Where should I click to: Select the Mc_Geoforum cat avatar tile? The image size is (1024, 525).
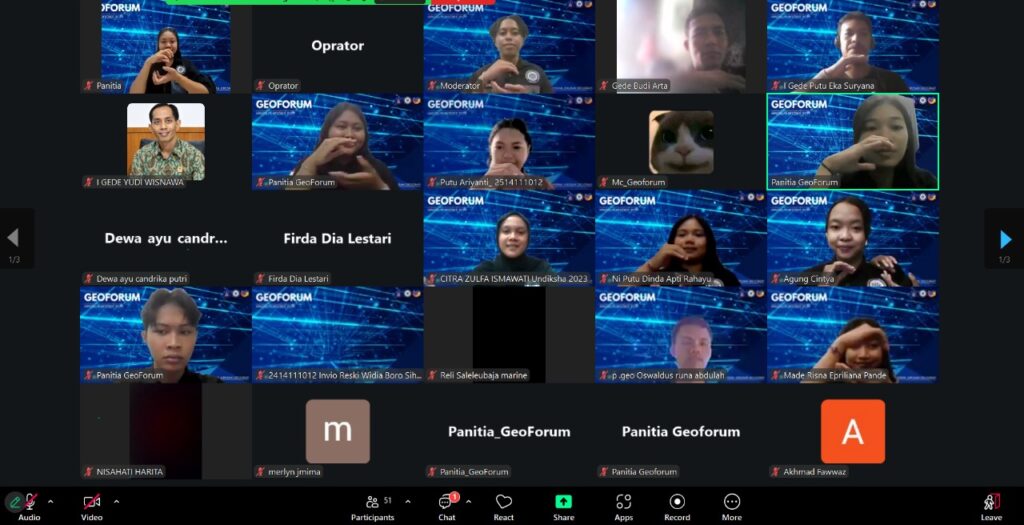pyautogui.click(x=681, y=141)
